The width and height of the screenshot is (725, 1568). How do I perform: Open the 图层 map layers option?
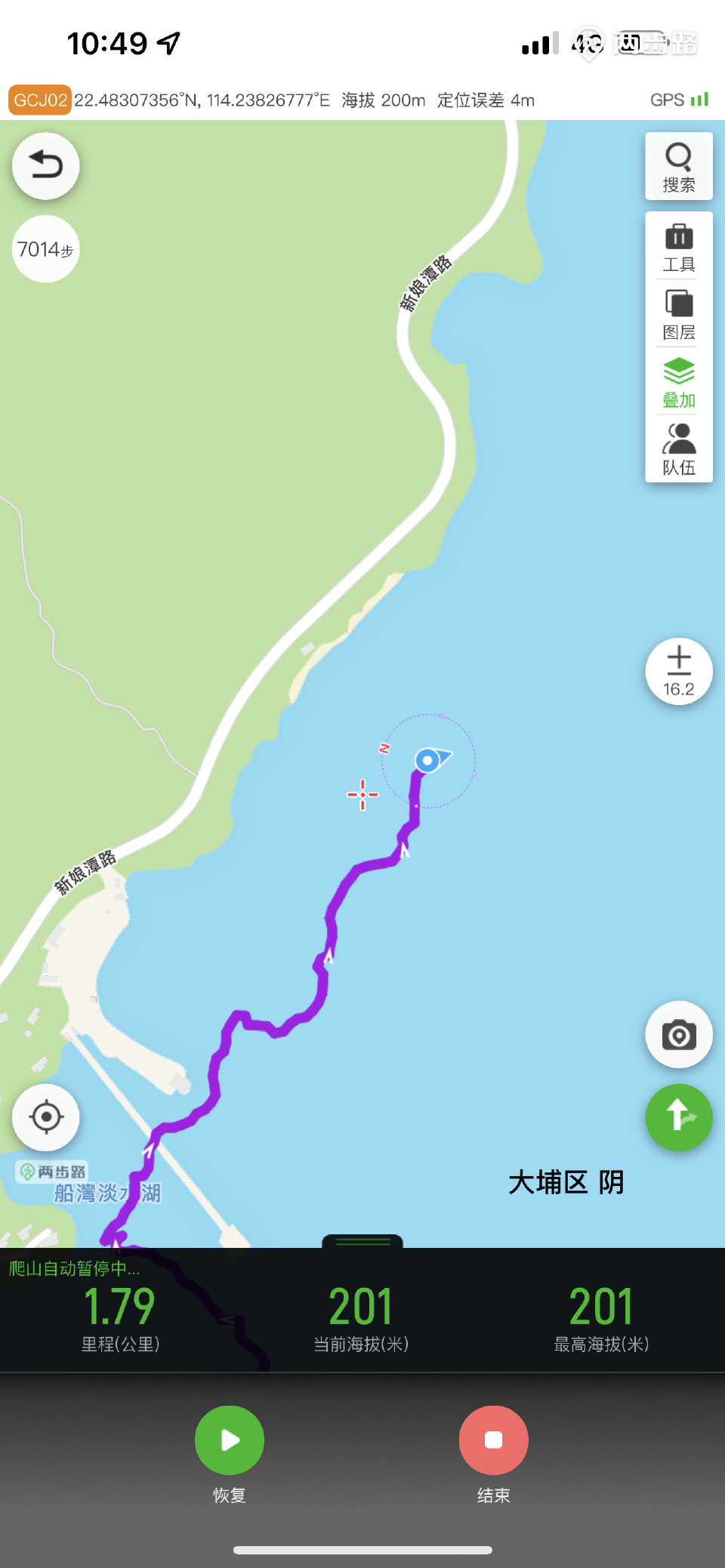[x=678, y=314]
